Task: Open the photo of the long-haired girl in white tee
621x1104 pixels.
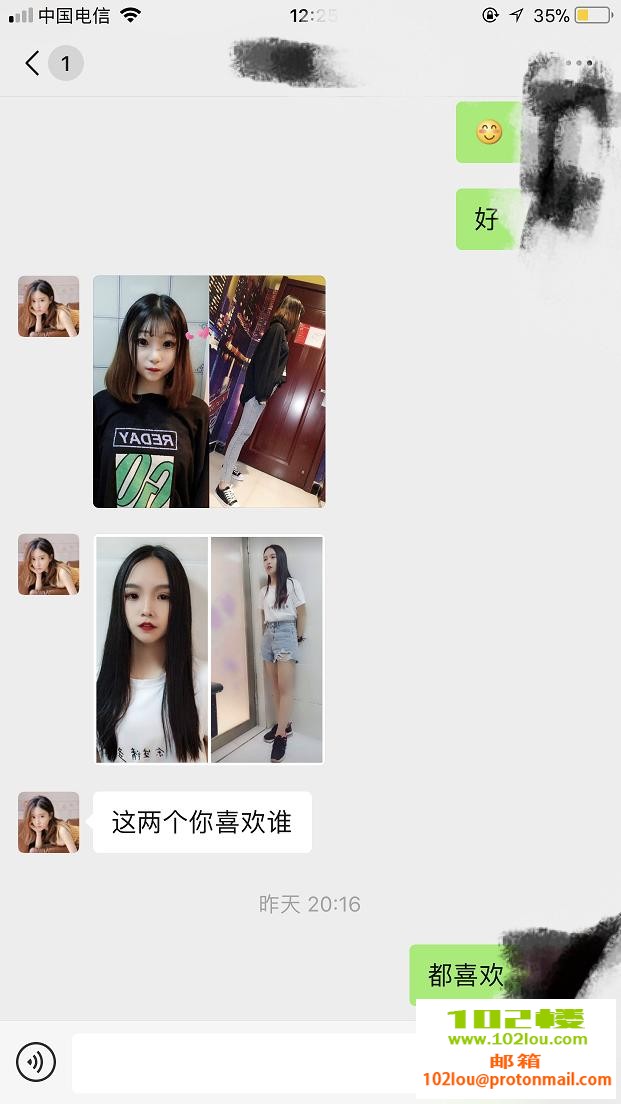Action: (x=209, y=649)
